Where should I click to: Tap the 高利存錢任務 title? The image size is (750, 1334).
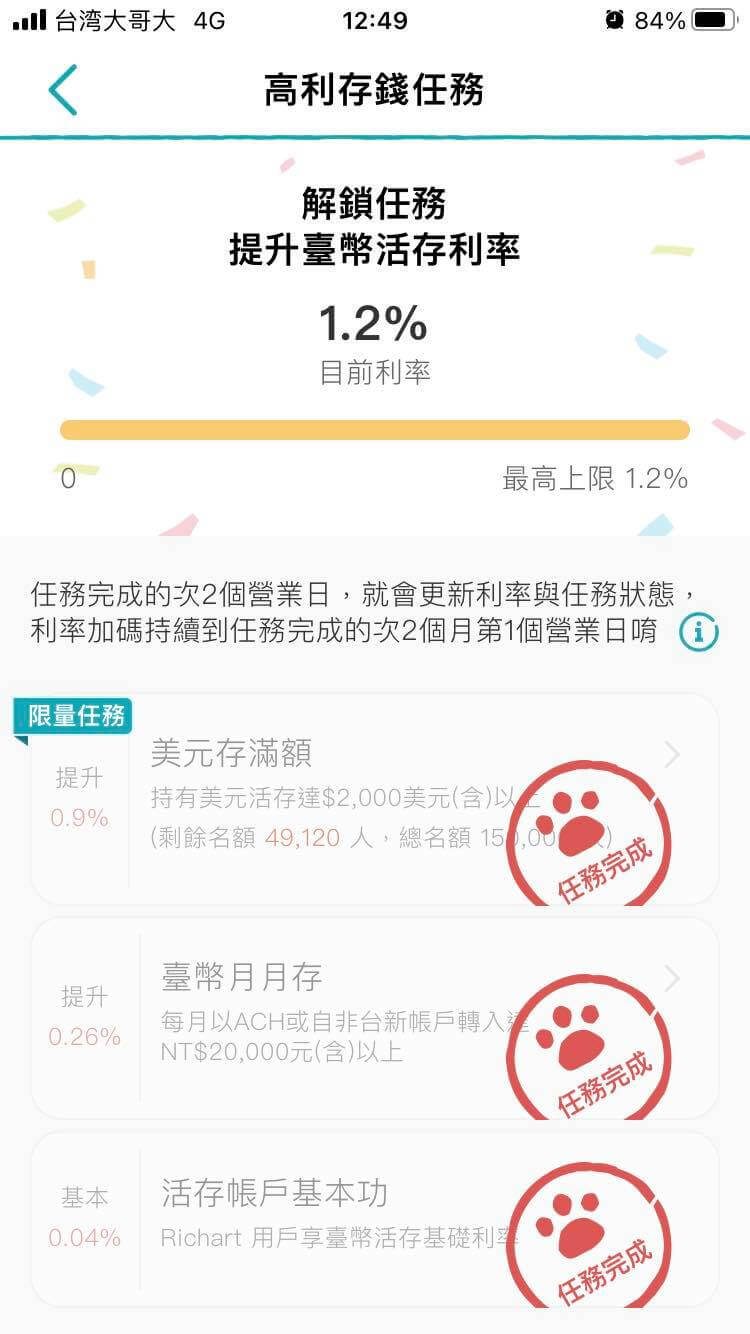(x=375, y=90)
